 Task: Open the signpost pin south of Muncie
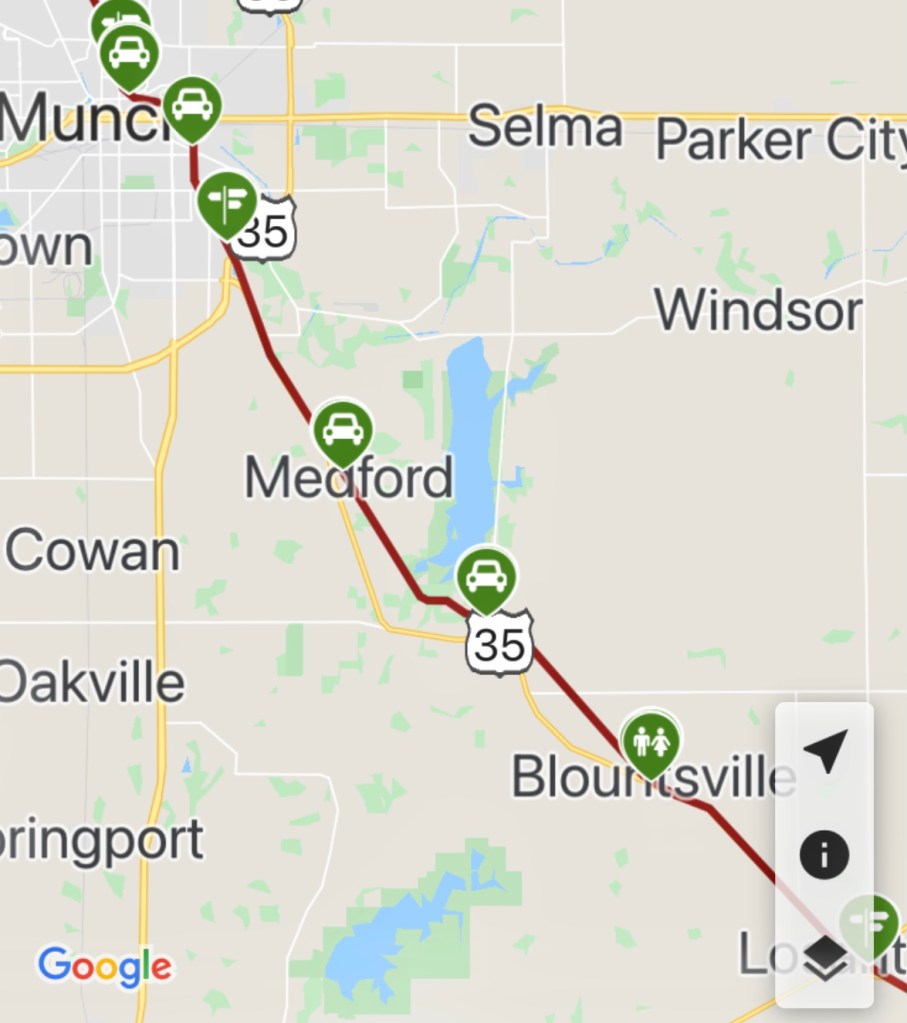[228, 201]
